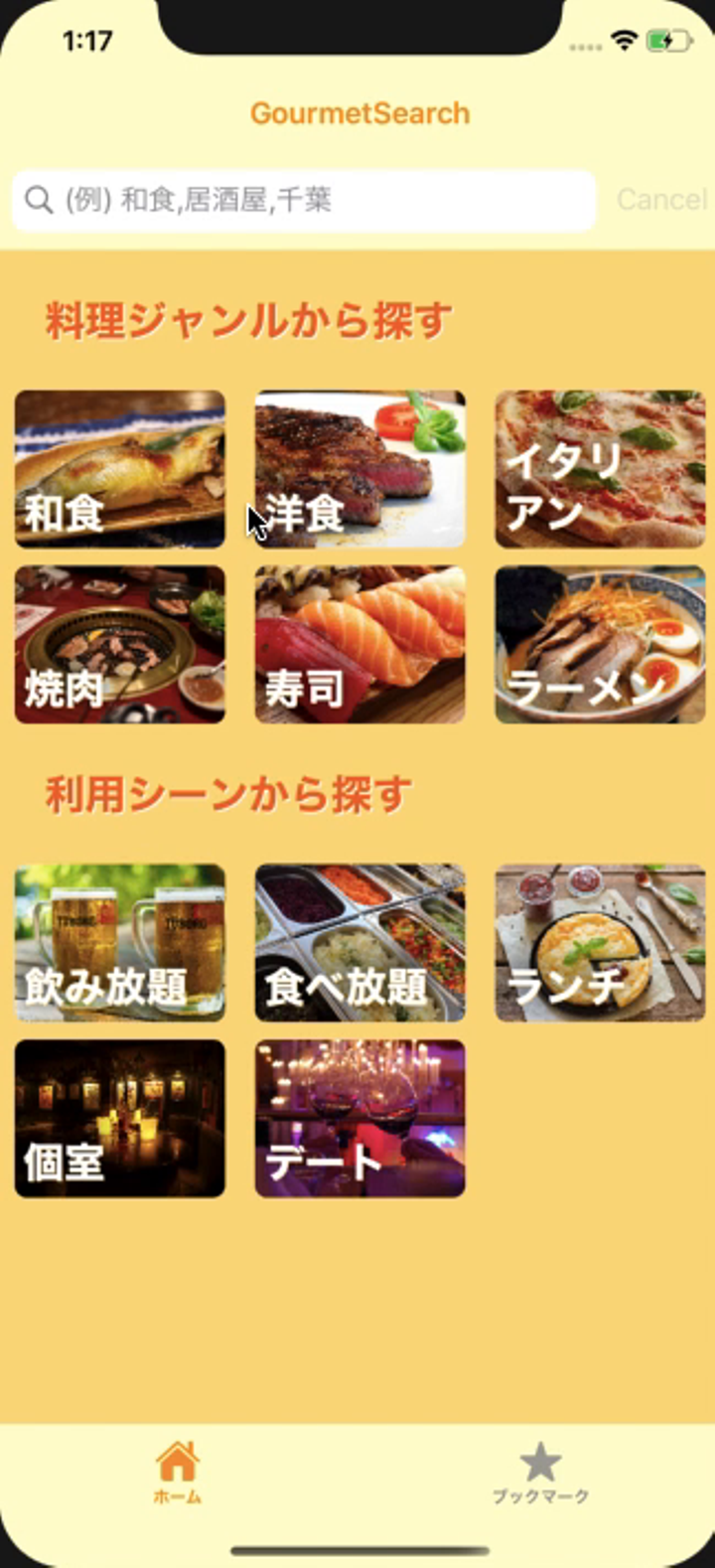The height and width of the screenshot is (1568, 715).
Task: Browse the イタリアン genre tile
Action: 600,469
